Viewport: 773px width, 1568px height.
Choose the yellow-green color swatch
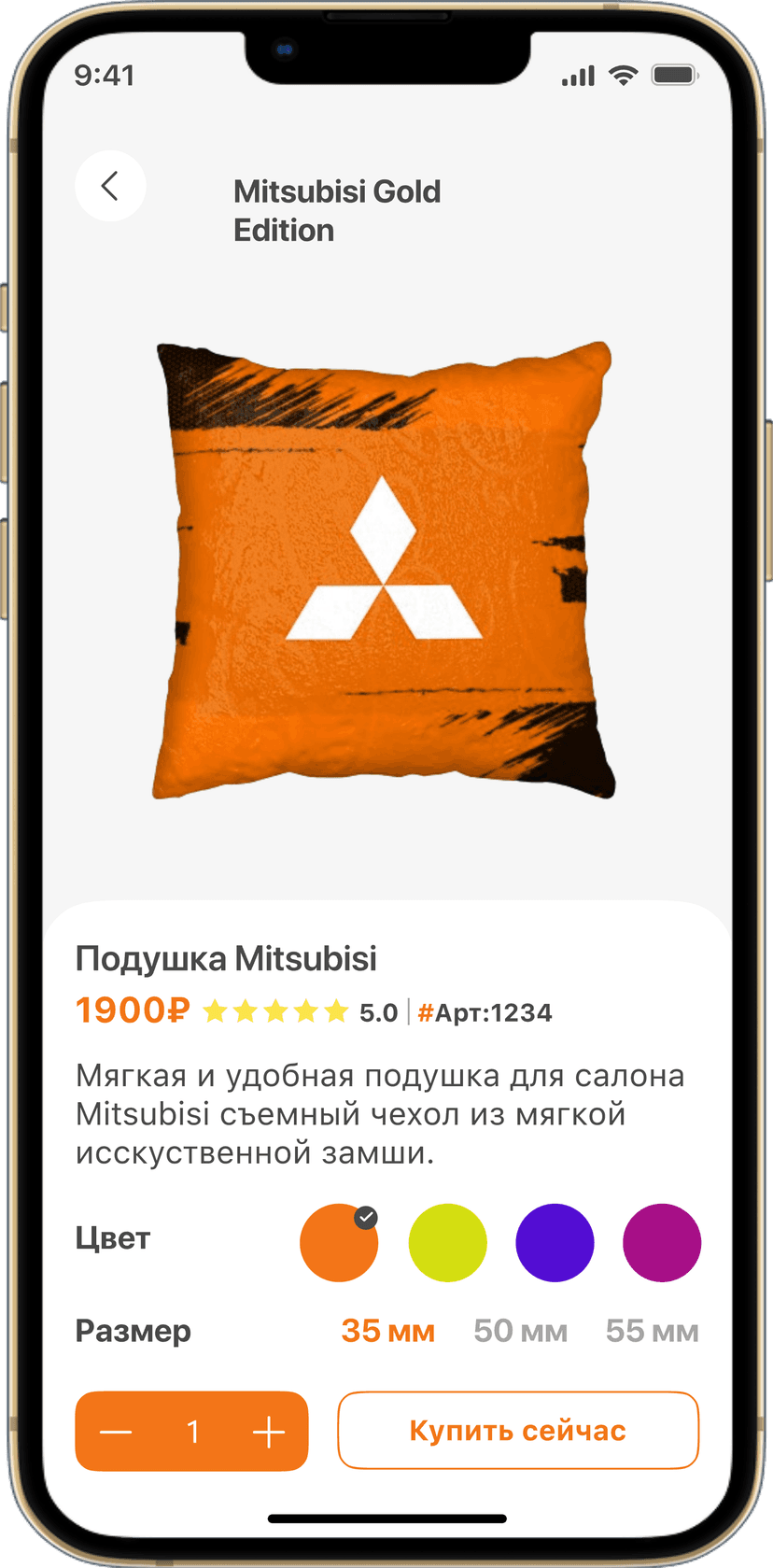pyautogui.click(x=447, y=1243)
